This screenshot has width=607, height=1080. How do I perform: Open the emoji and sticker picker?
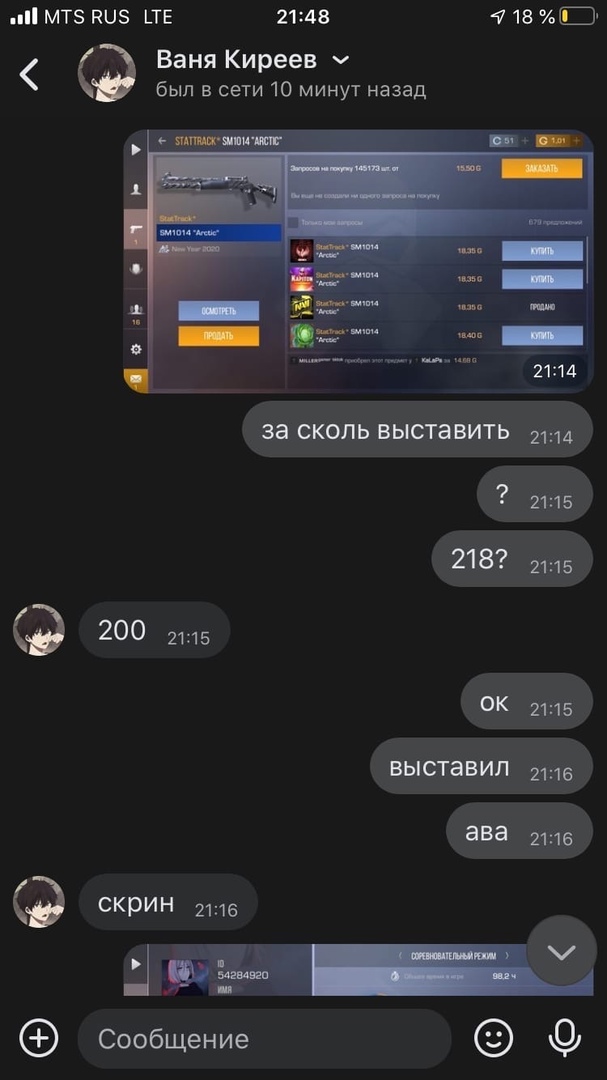pyautogui.click(x=493, y=1038)
